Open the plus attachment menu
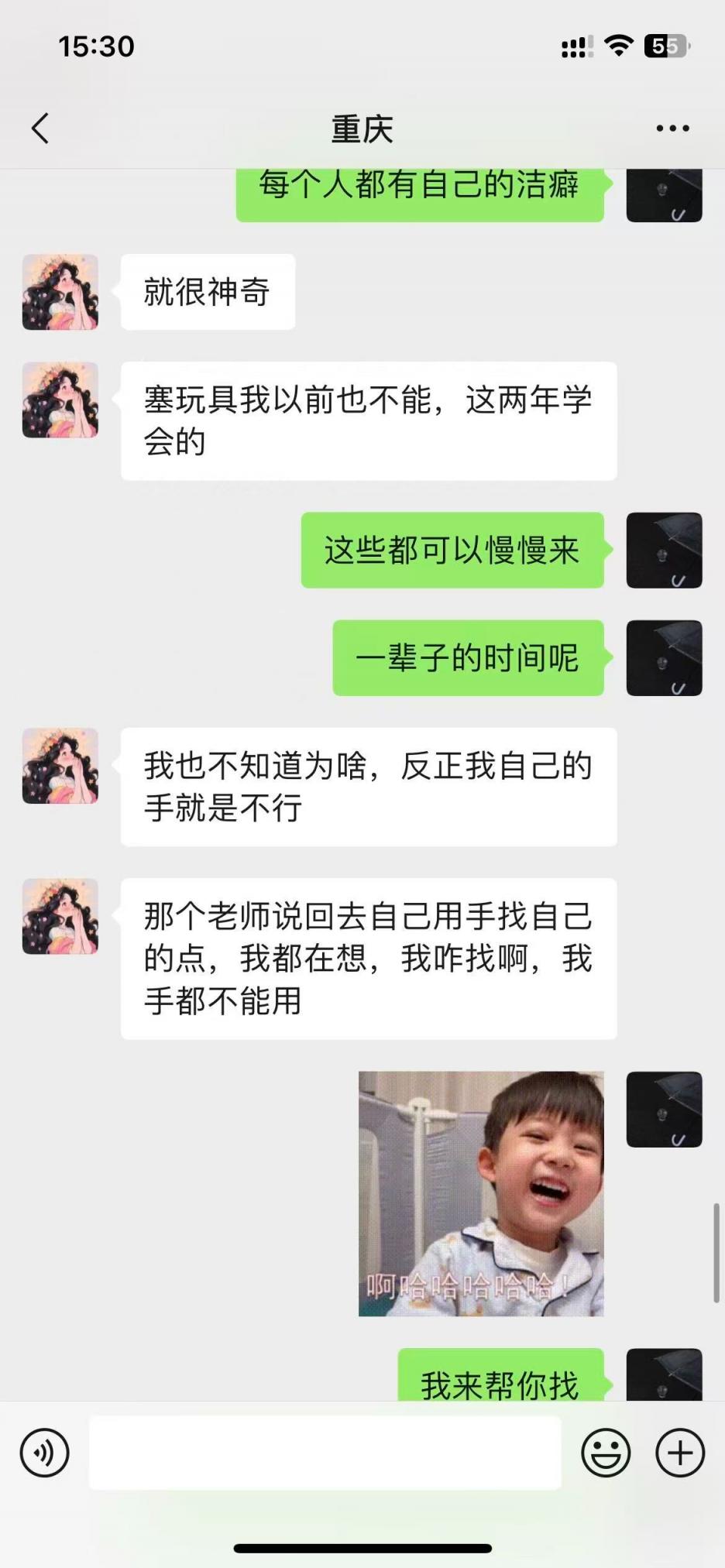The image size is (725, 1568). coord(680,1453)
